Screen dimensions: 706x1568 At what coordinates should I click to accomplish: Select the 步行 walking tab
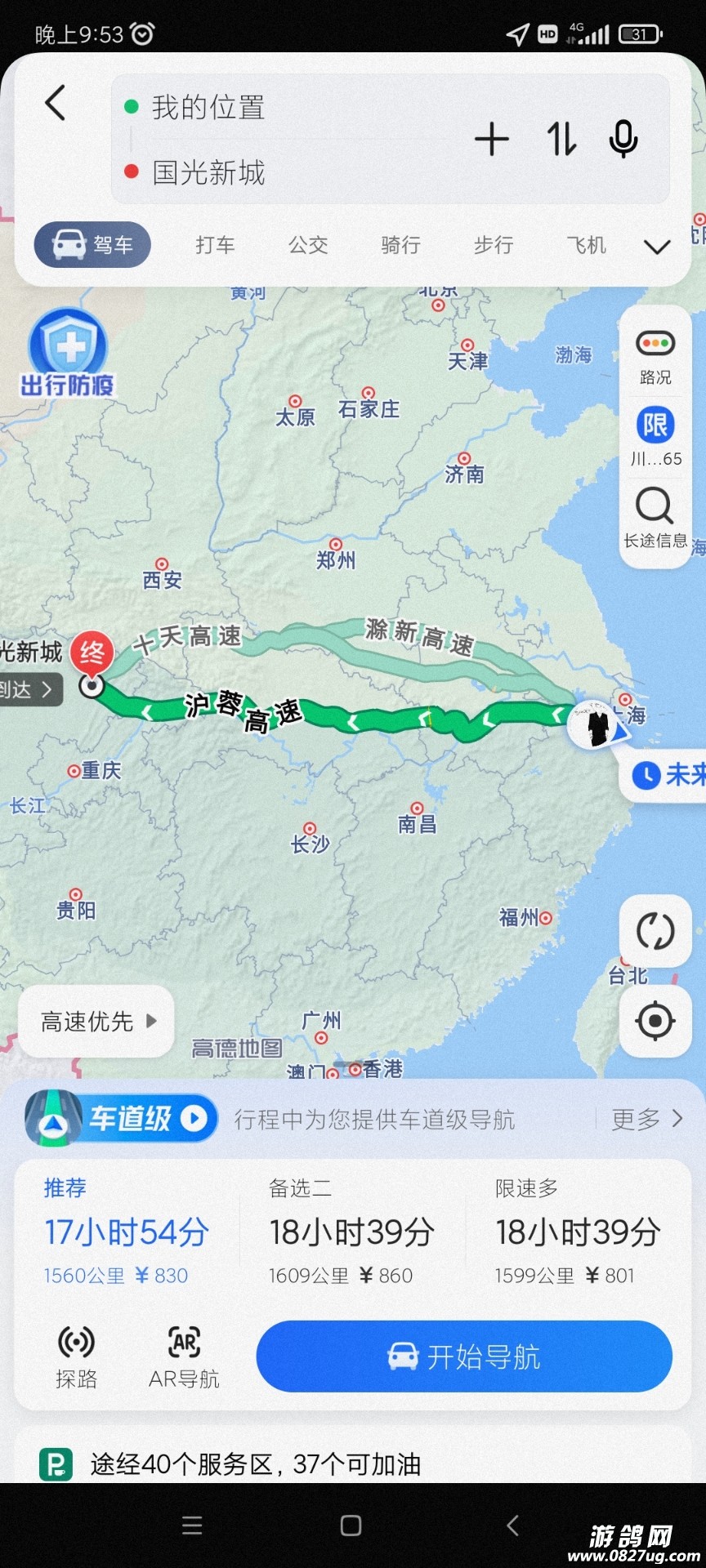click(494, 245)
